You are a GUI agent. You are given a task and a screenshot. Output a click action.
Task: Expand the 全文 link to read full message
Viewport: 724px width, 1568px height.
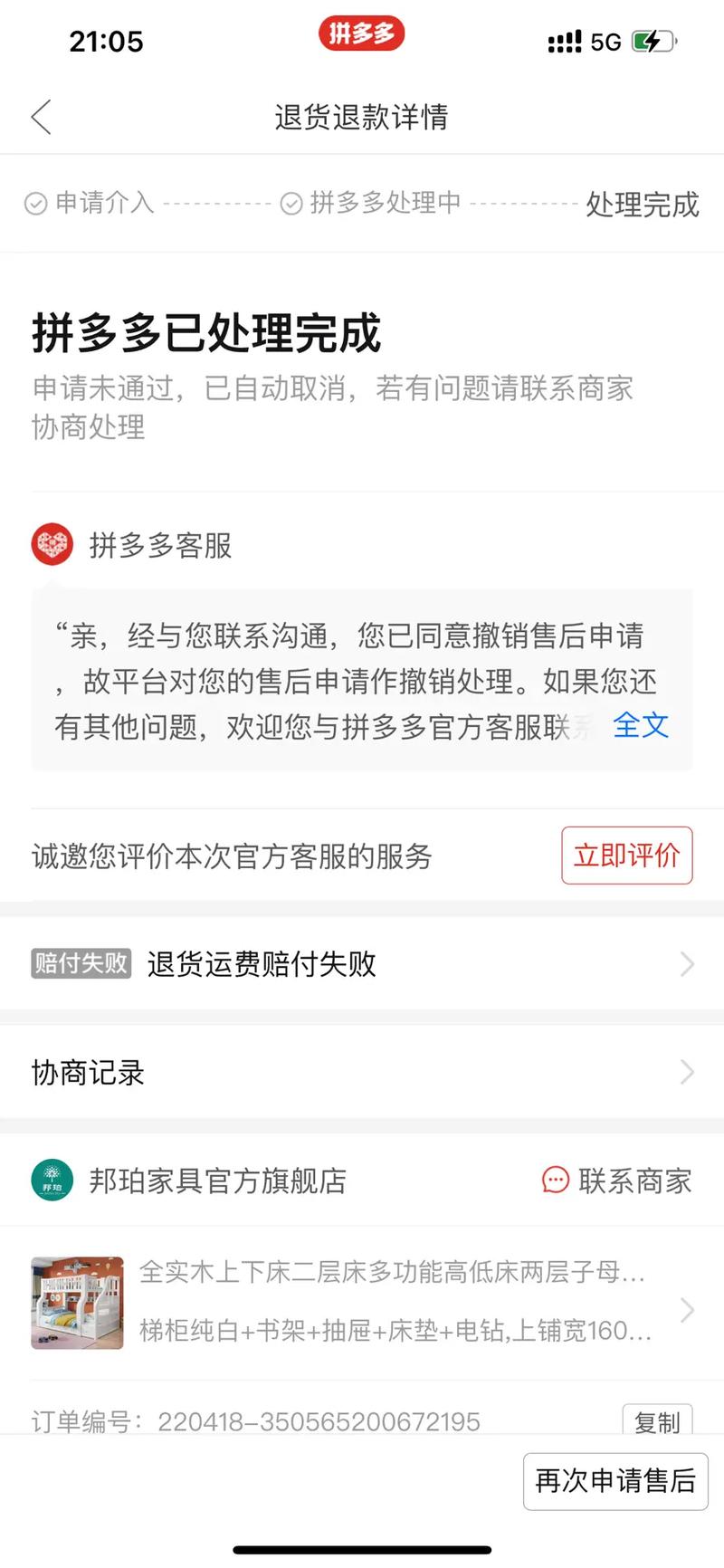pyautogui.click(x=641, y=725)
